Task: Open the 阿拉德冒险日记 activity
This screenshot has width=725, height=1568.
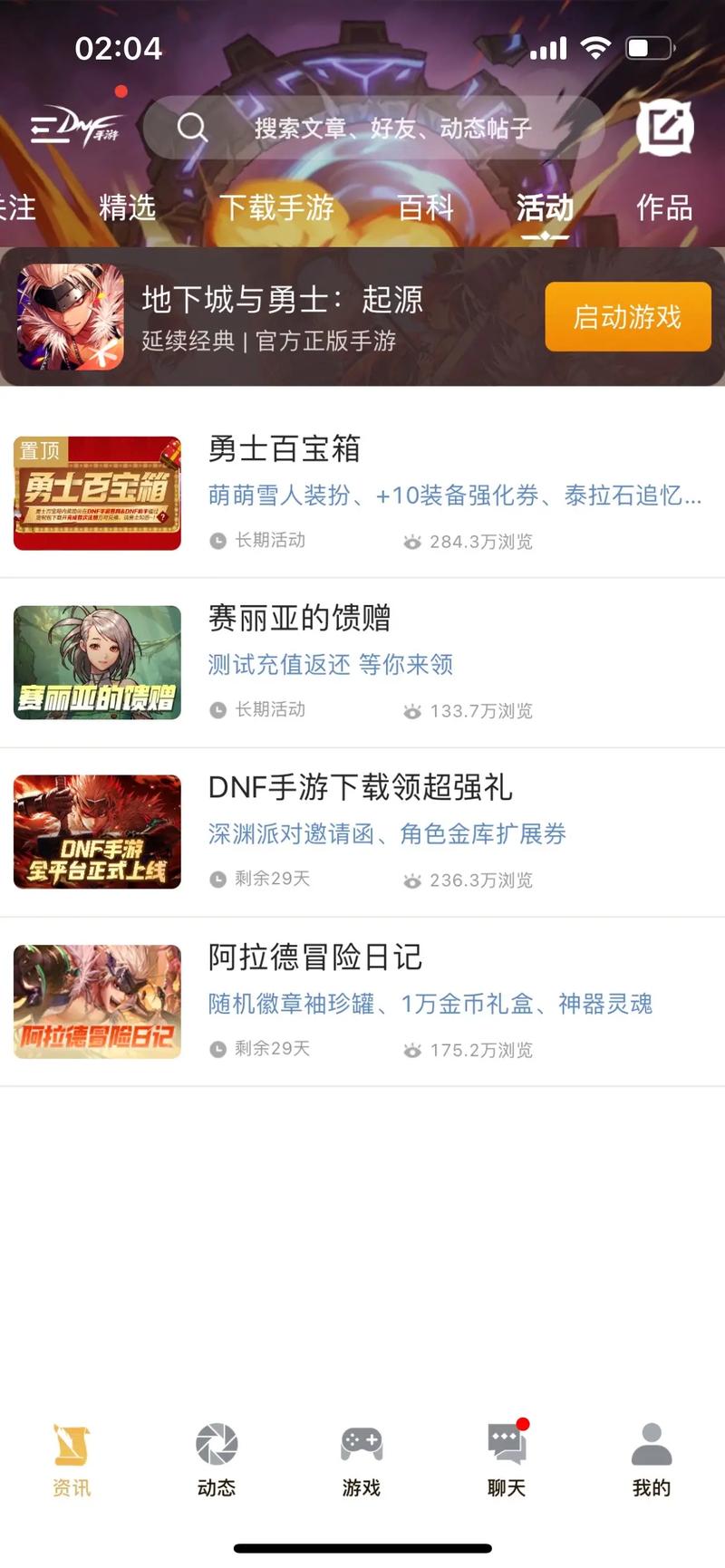Action: [x=362, y=1001]
